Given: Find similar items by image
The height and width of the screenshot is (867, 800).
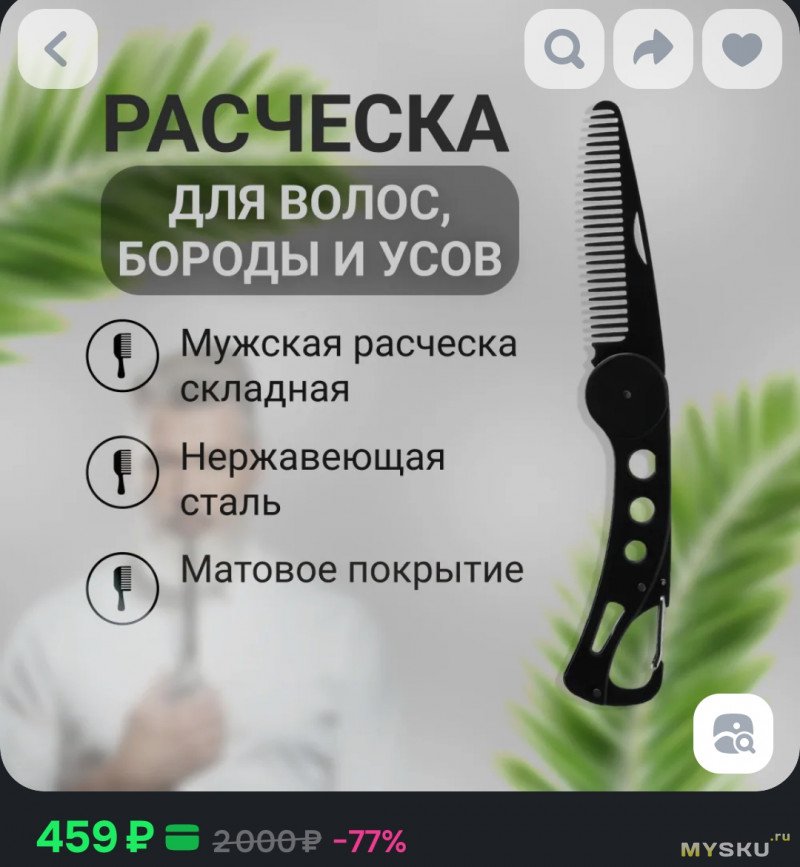Looking at the screenshot, I should coord(734,735).
